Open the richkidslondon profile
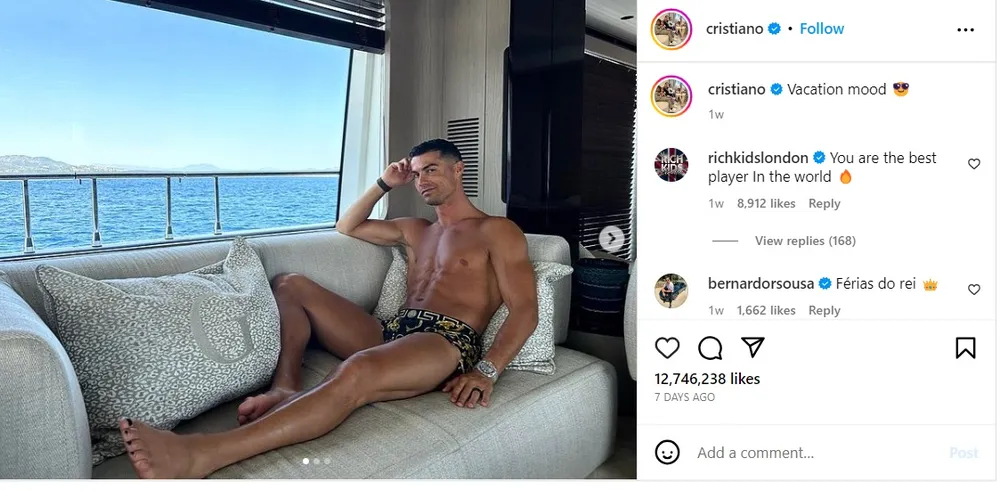The width and height of the screenshot is (1000, 491). (756, 158)
